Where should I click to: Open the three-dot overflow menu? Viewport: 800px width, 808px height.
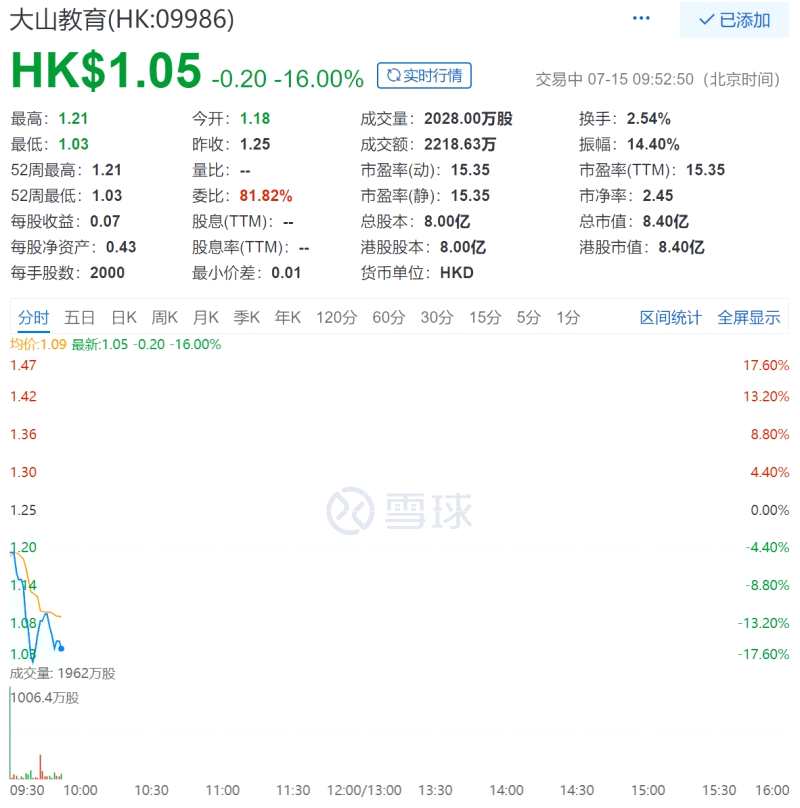point(641,19)
